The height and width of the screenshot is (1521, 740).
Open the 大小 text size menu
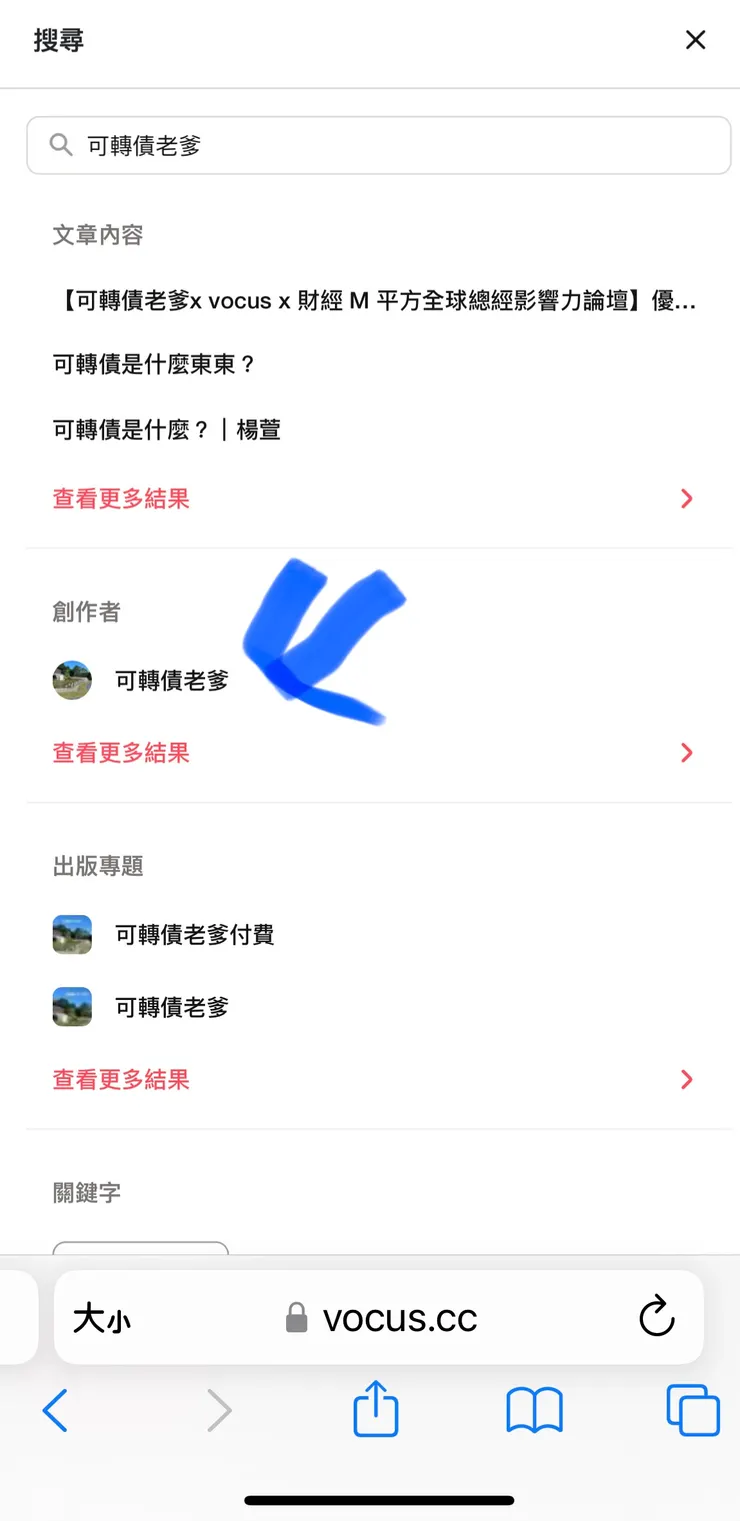103,1318
